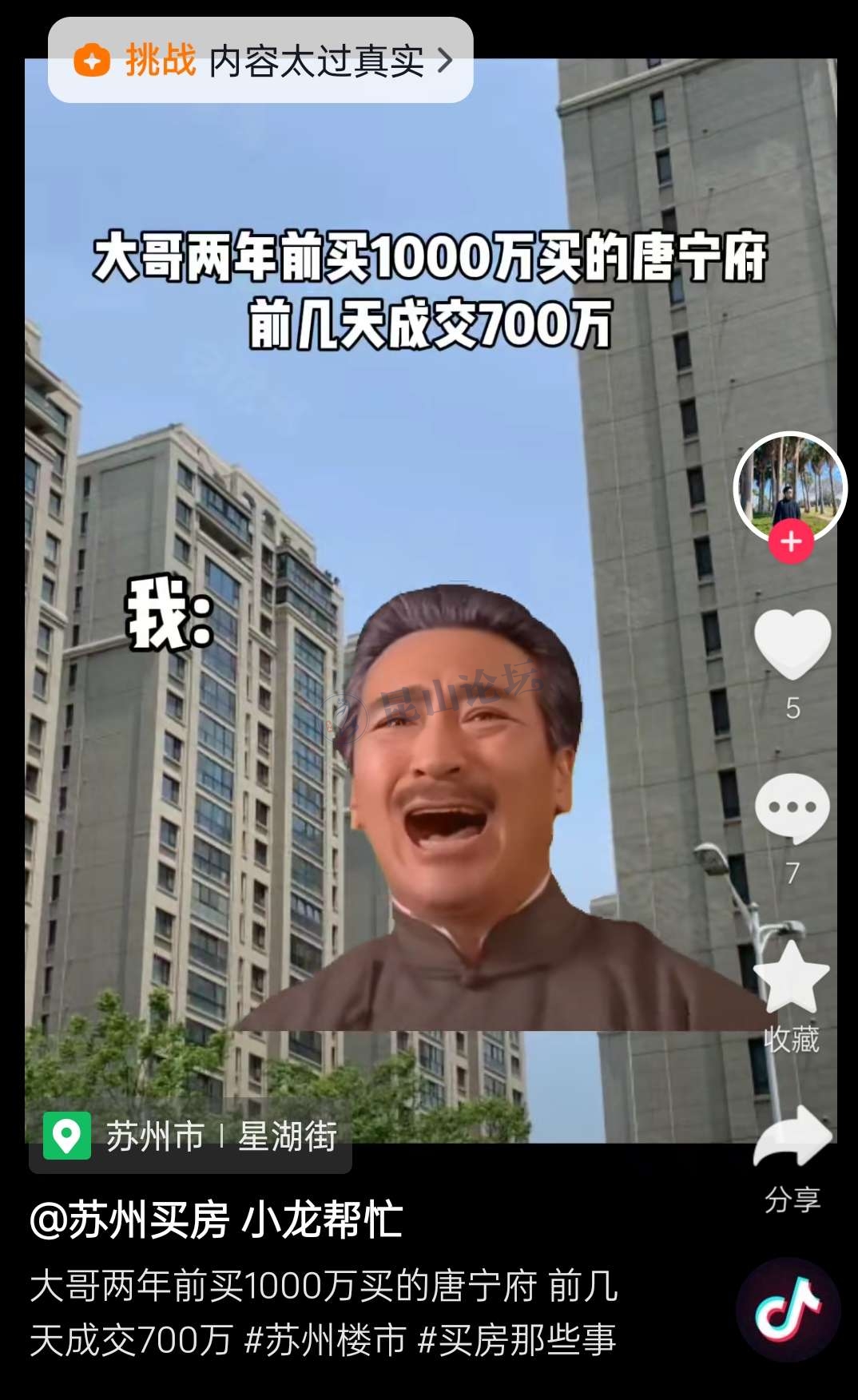Share the video via 分享 arrow
858x1400 pixels.
pyautogui.click(x=792, y=1137)
